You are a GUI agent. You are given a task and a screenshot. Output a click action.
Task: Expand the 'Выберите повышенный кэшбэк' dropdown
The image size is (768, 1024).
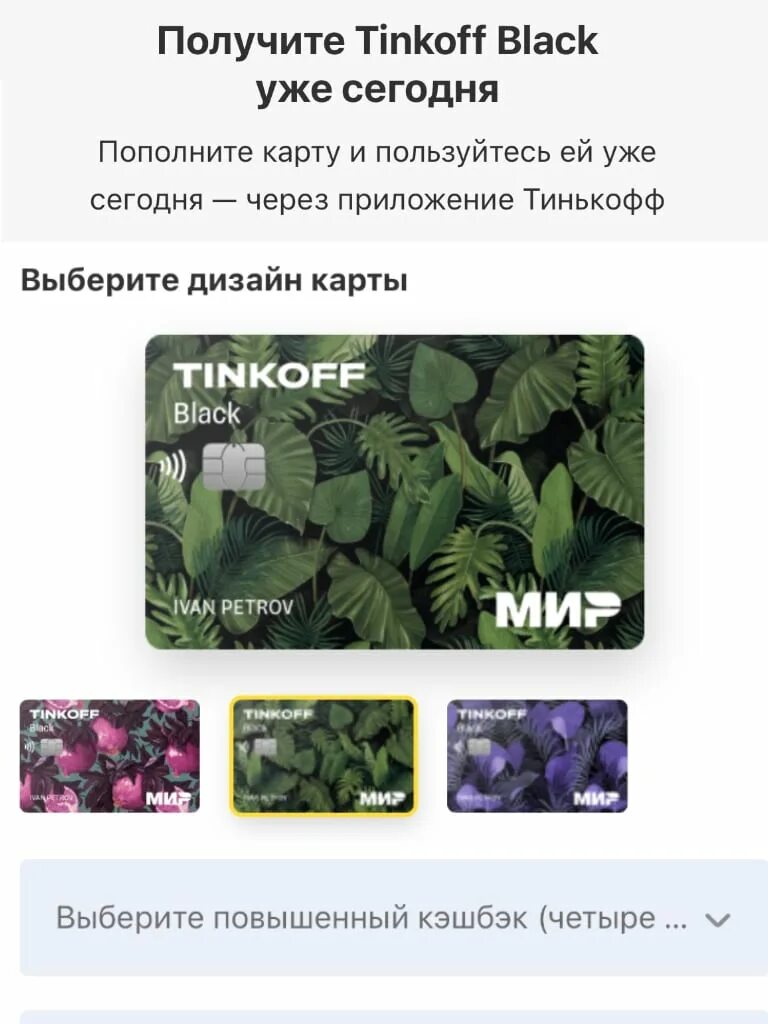point(394,918)
